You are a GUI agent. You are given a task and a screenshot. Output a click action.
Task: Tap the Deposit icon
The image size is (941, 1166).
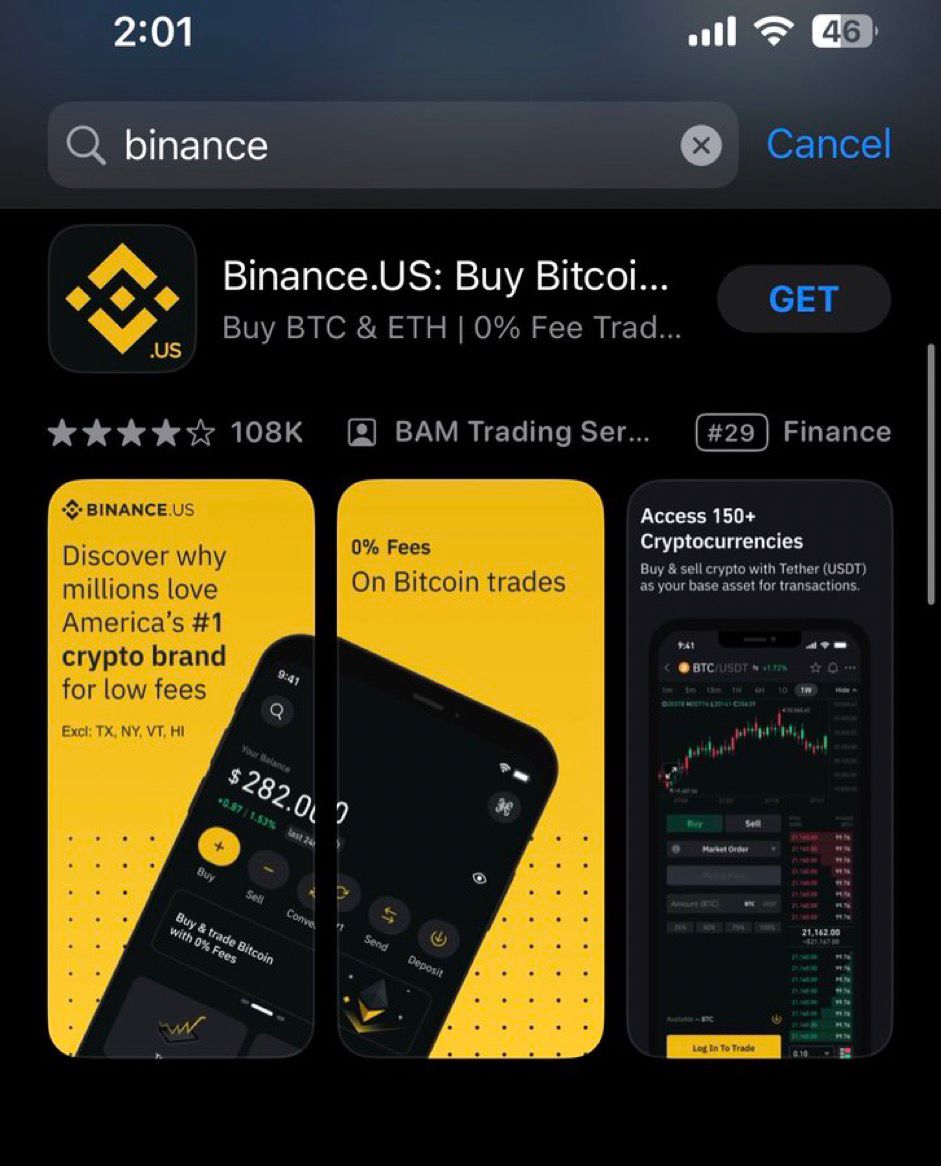[437, 939]
